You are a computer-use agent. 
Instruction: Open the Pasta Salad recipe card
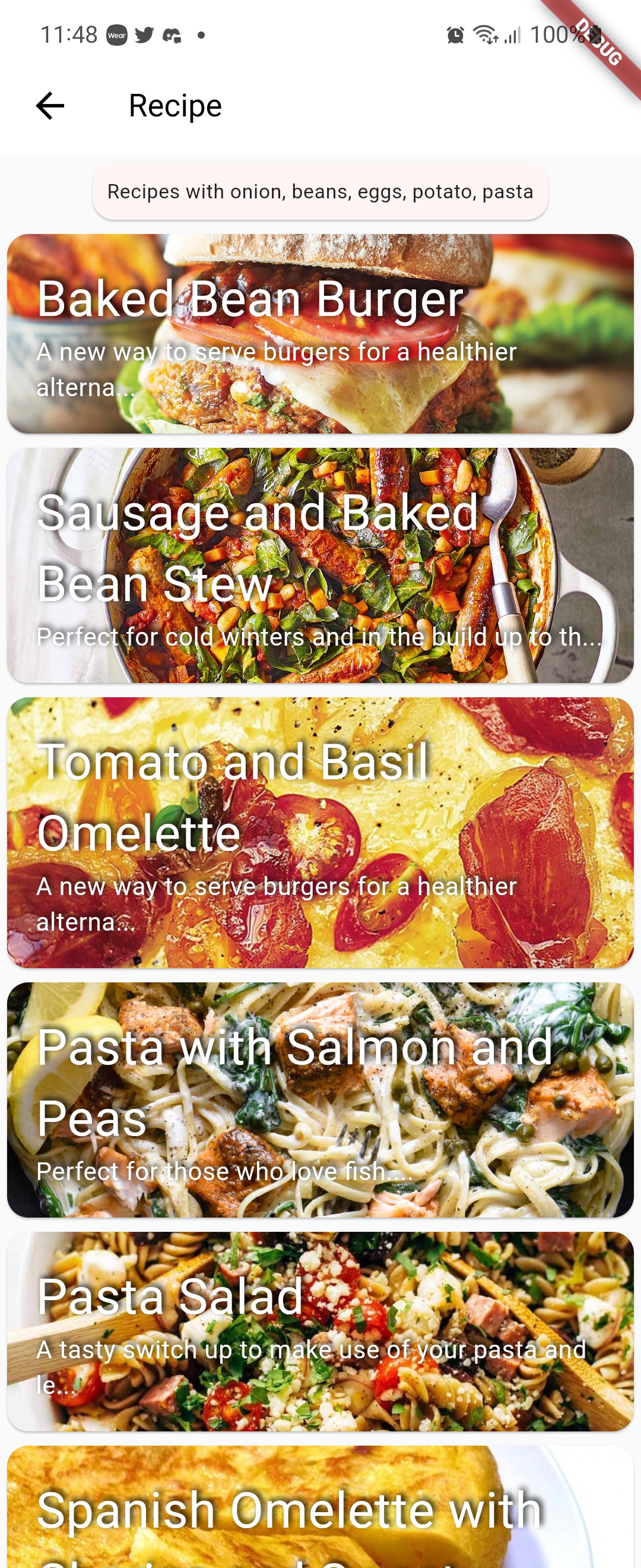click(x=320, y=1332)
